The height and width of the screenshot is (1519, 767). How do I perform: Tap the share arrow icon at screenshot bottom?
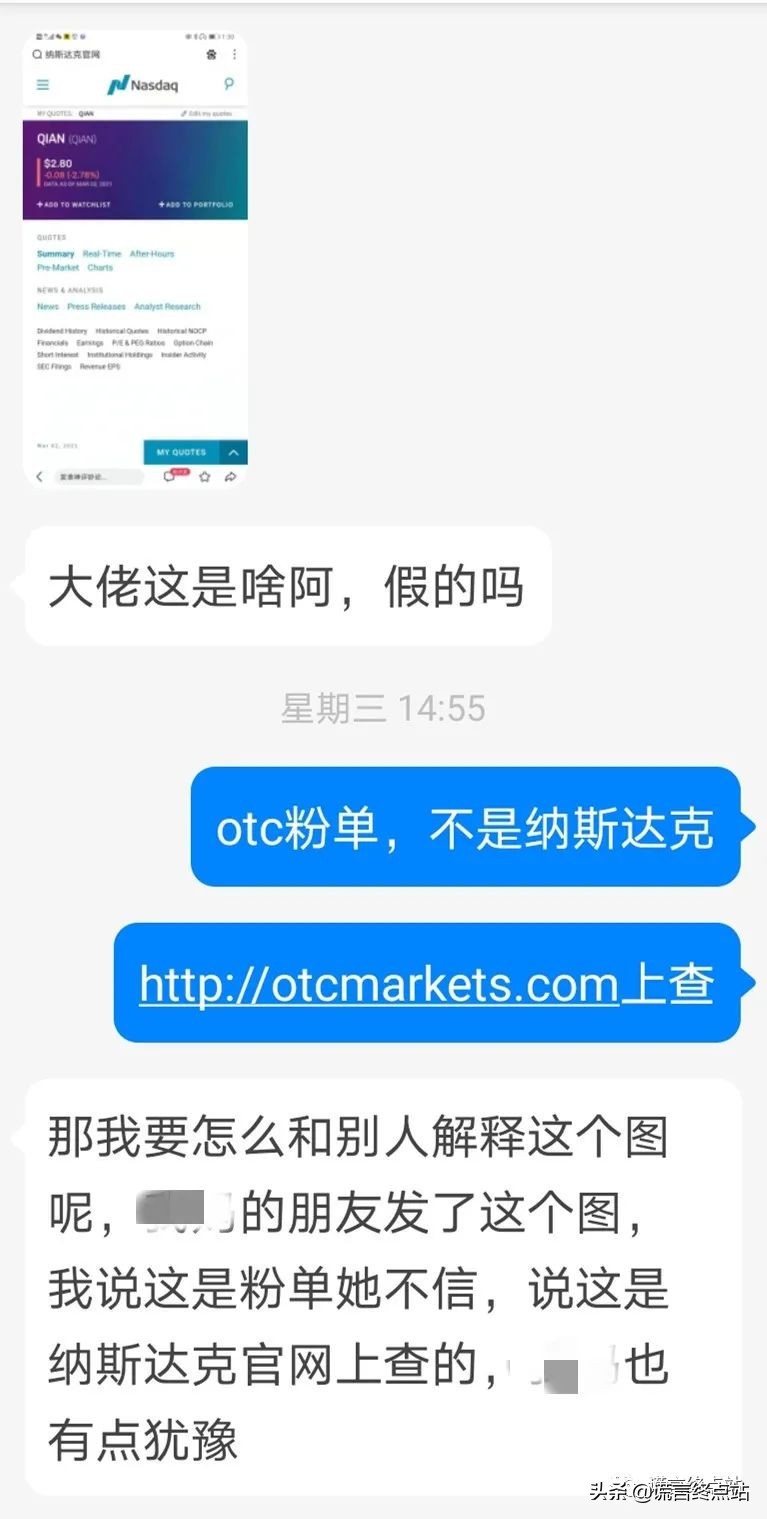coord(231,477)
